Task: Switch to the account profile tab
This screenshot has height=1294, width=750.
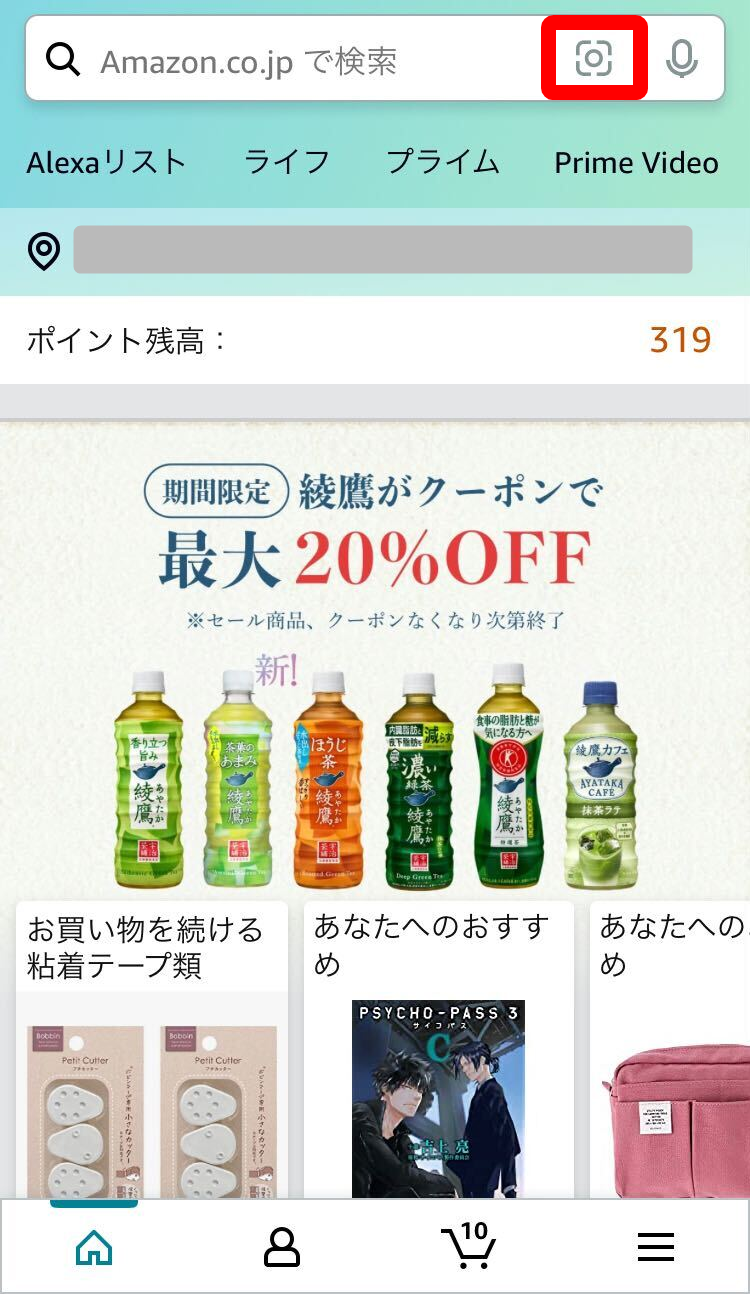Action: pyautogui.click(x=282, y=1247)
